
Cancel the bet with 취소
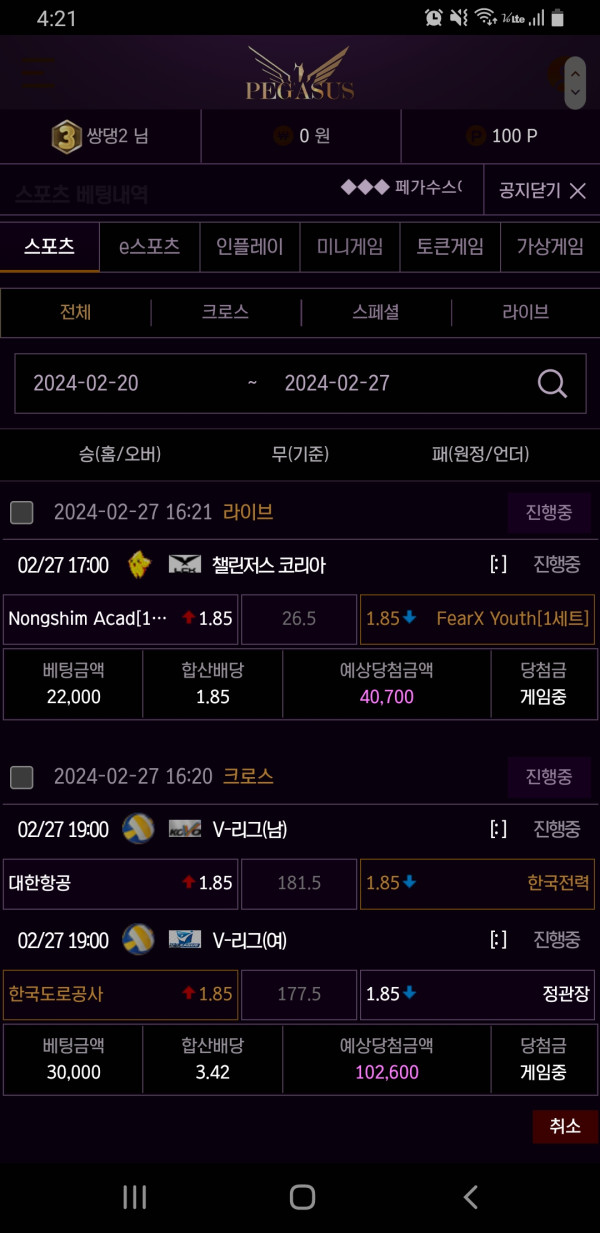click(x=565, y=1126)
